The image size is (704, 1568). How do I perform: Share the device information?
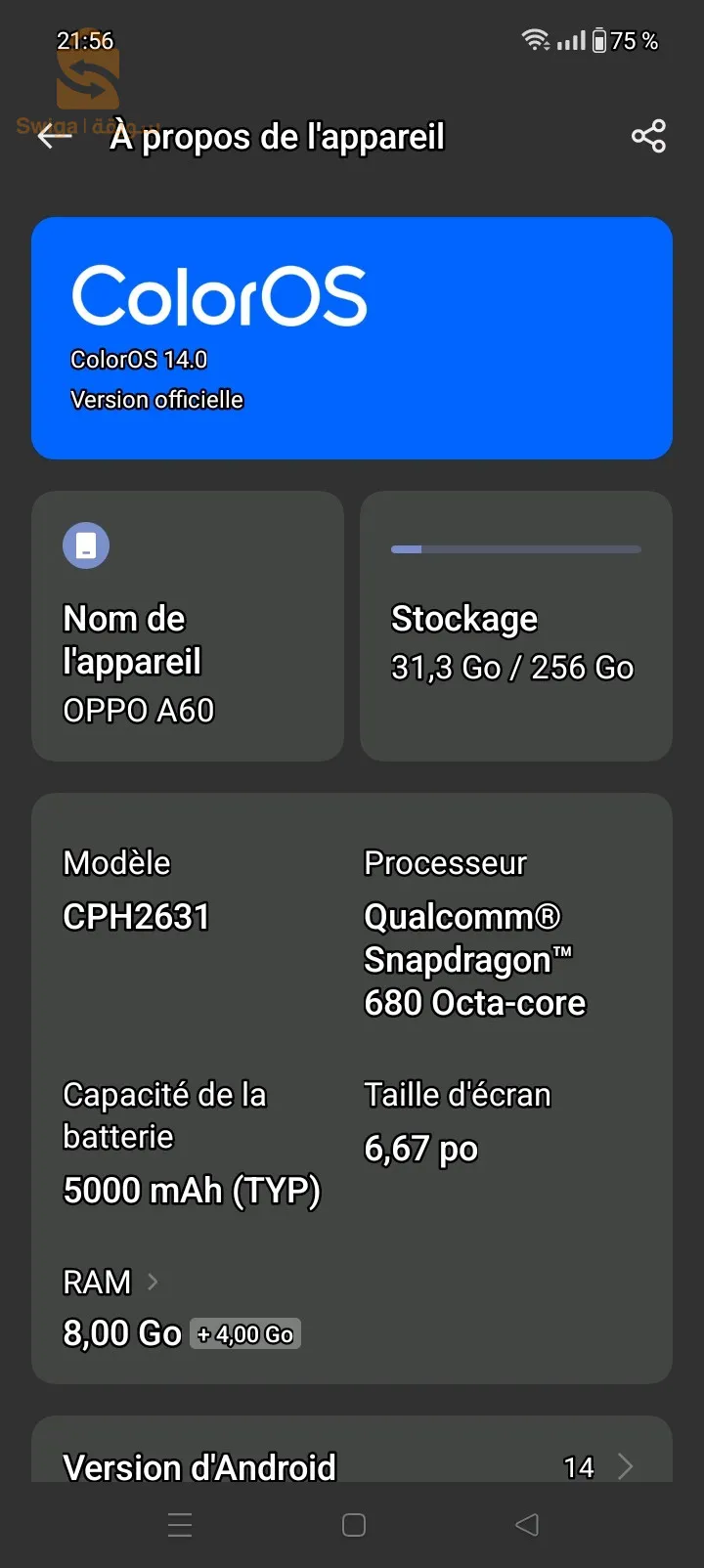[648, 137]
